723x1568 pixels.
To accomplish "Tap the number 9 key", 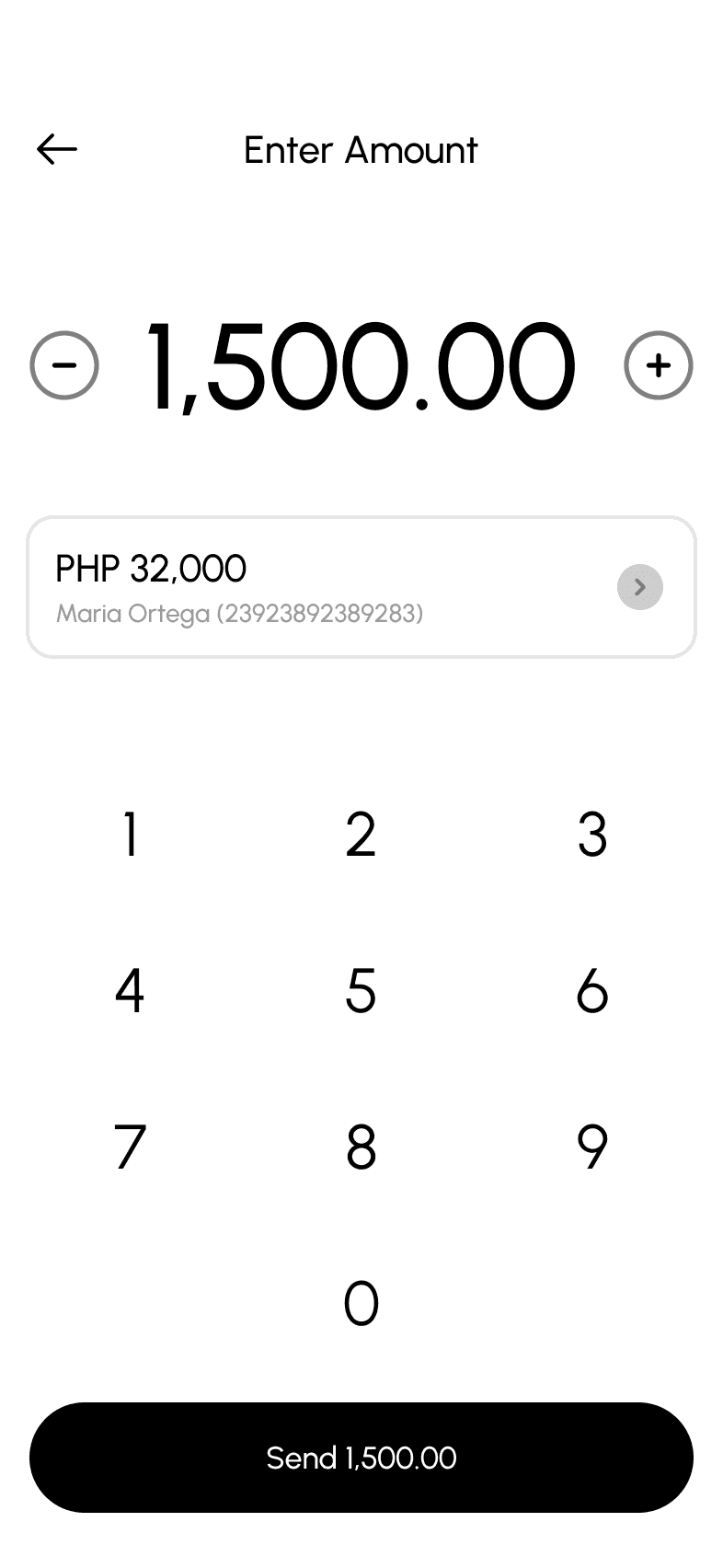I will coord(592,1147).
